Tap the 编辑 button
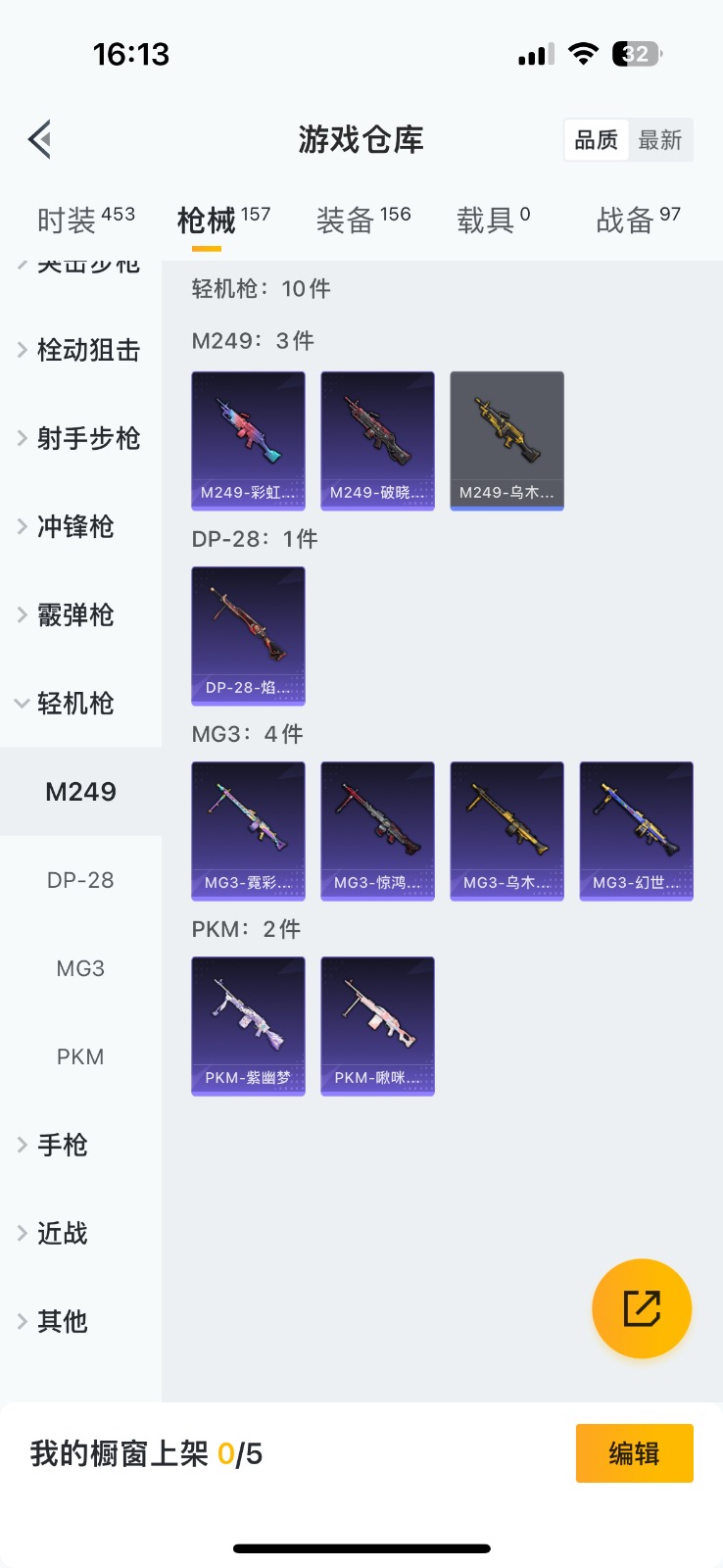 click(x=634, y=1453)
